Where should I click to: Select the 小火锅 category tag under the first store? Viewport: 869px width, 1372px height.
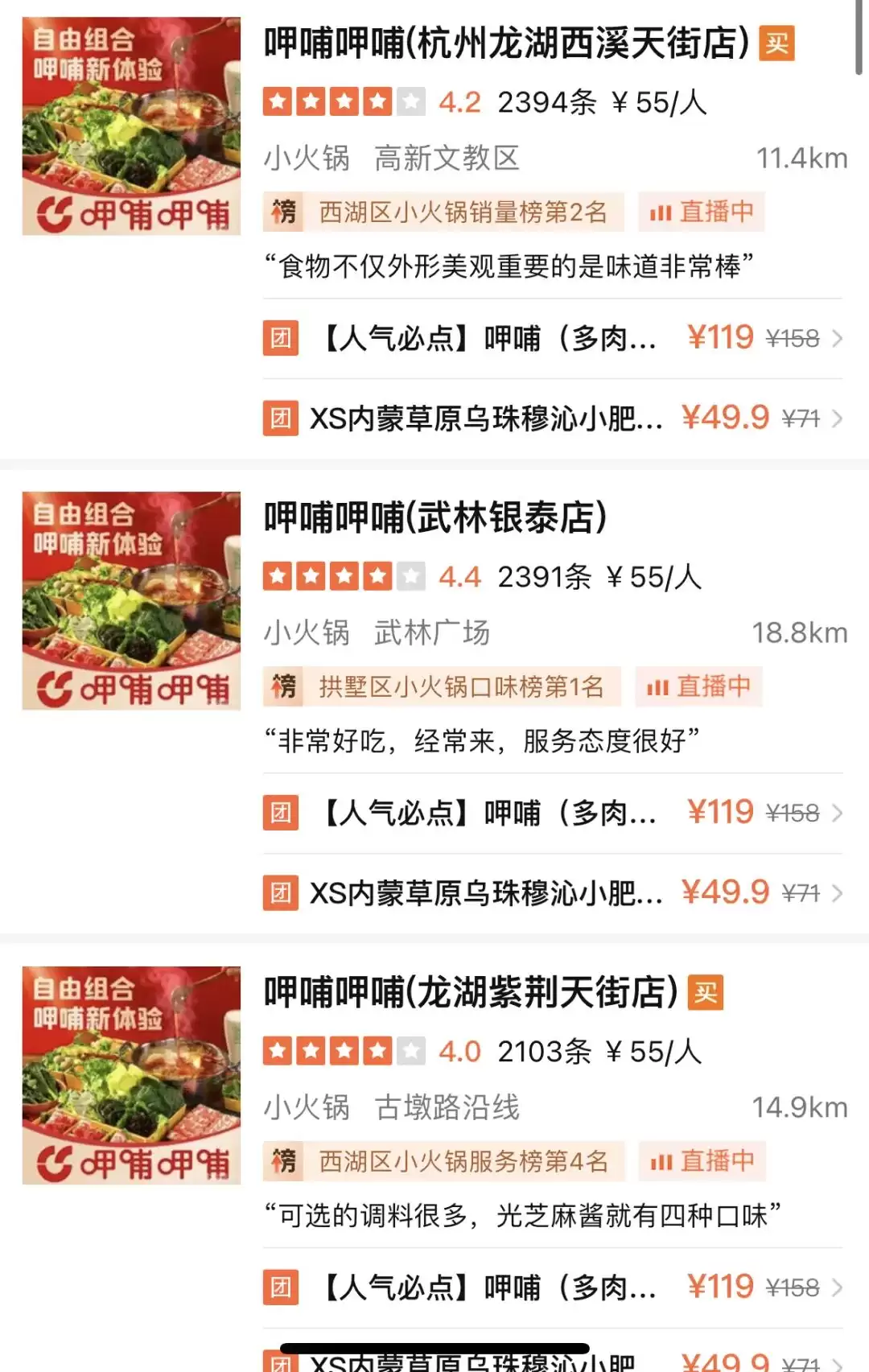click(307, 159)
